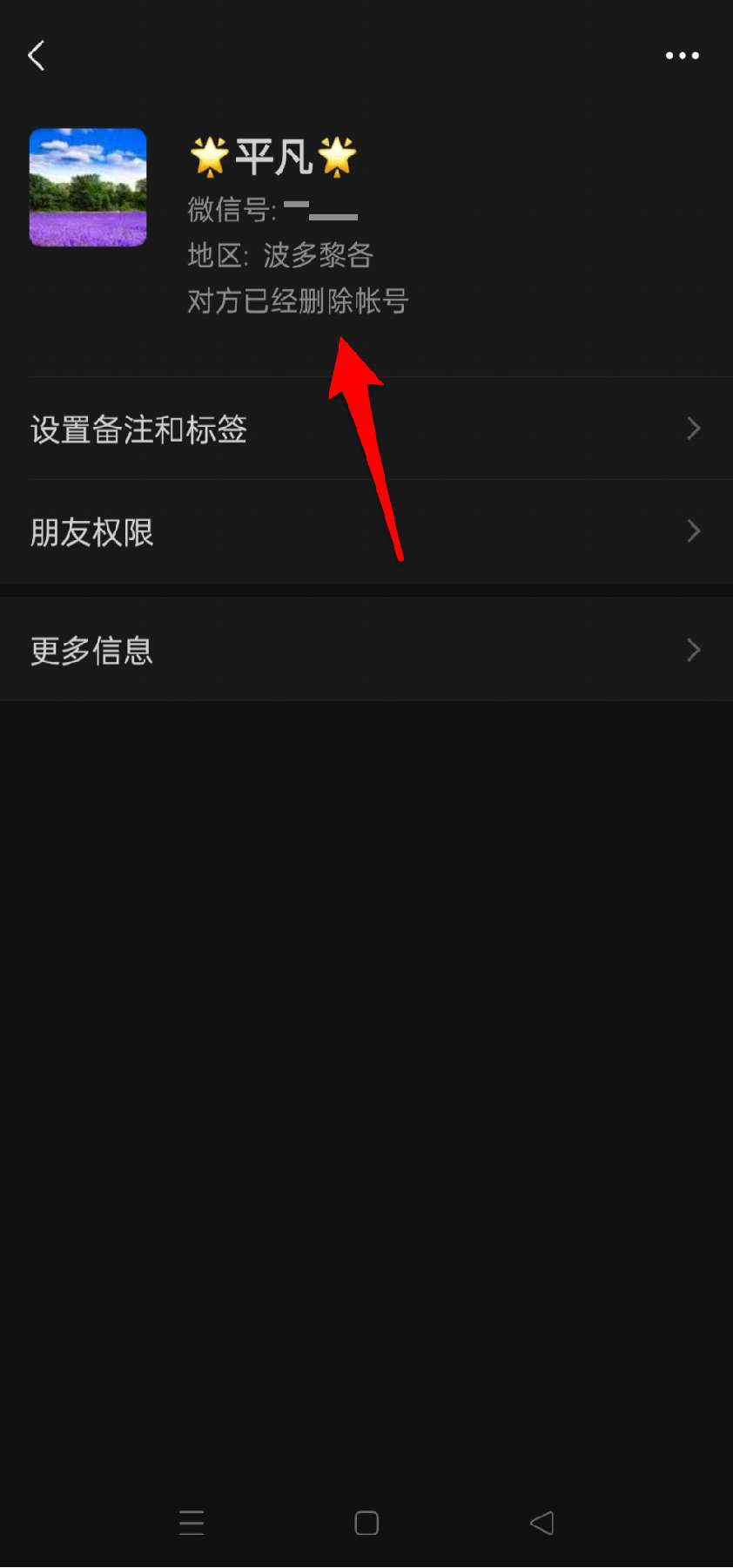This screenshot has width=733, height=1568.
Task: Open the three-dot overflow menu
Action: click(682, 56)
